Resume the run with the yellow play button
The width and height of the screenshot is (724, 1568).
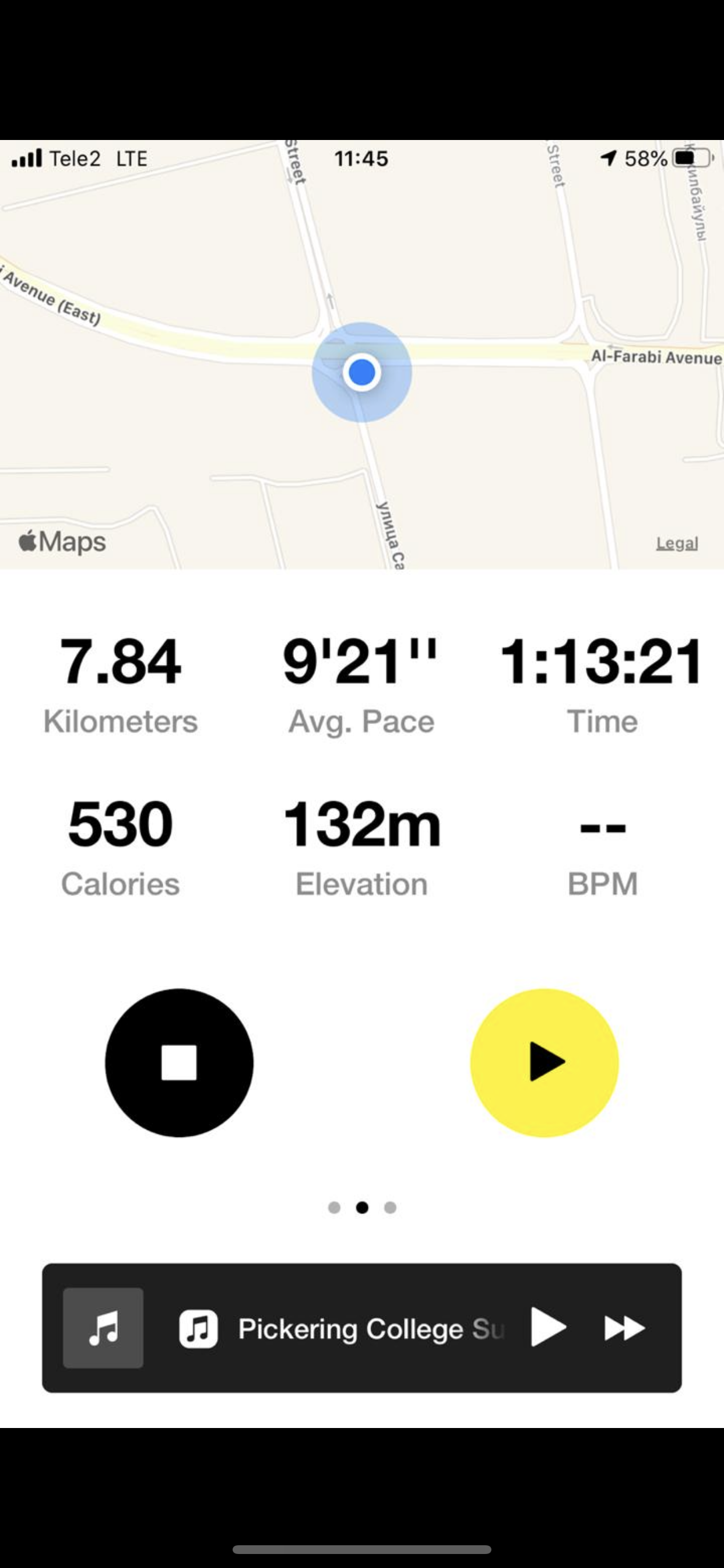[x=544, y=1063]
